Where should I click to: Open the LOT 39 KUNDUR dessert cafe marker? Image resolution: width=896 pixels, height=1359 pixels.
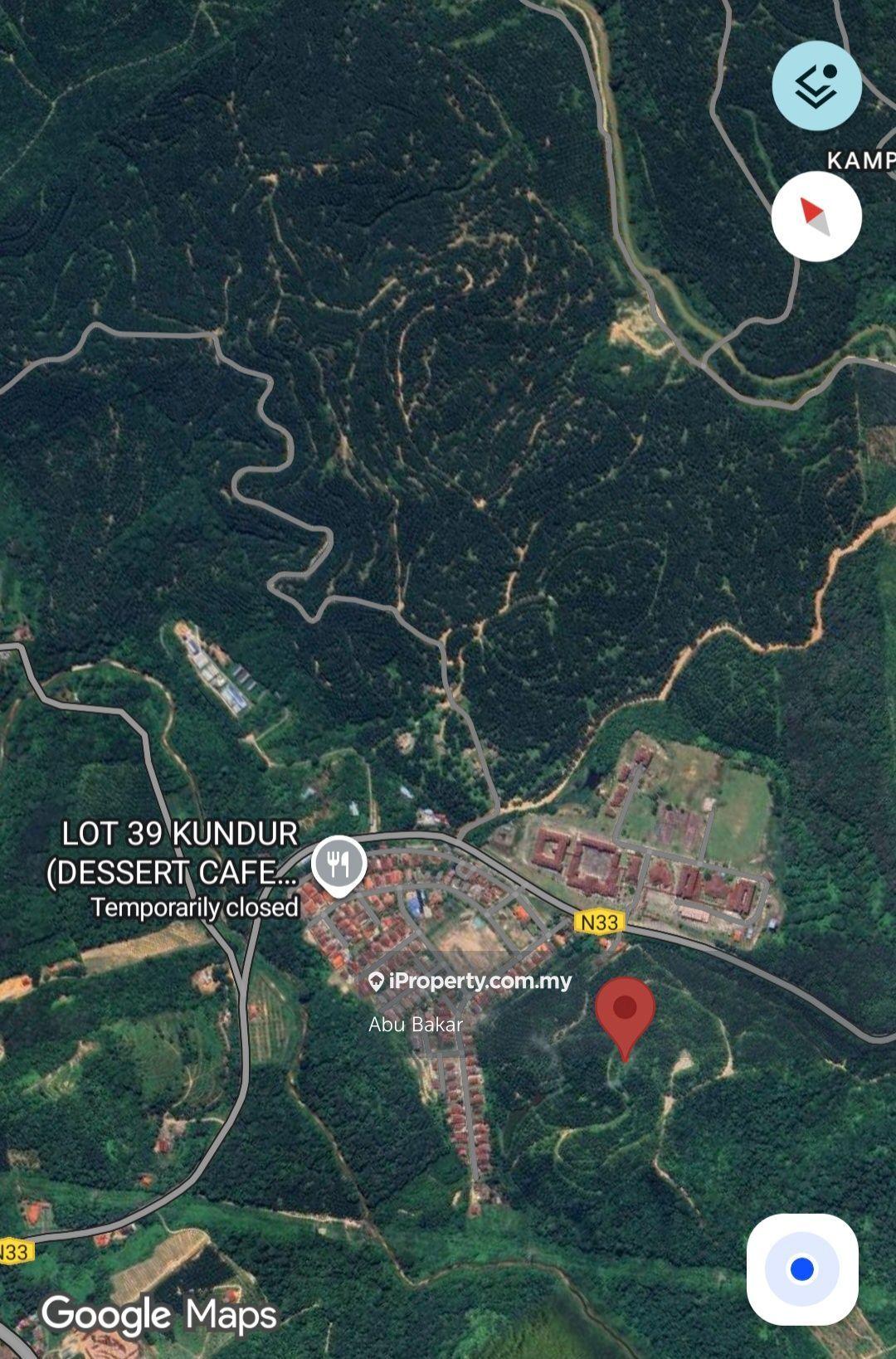coord(338,865)
